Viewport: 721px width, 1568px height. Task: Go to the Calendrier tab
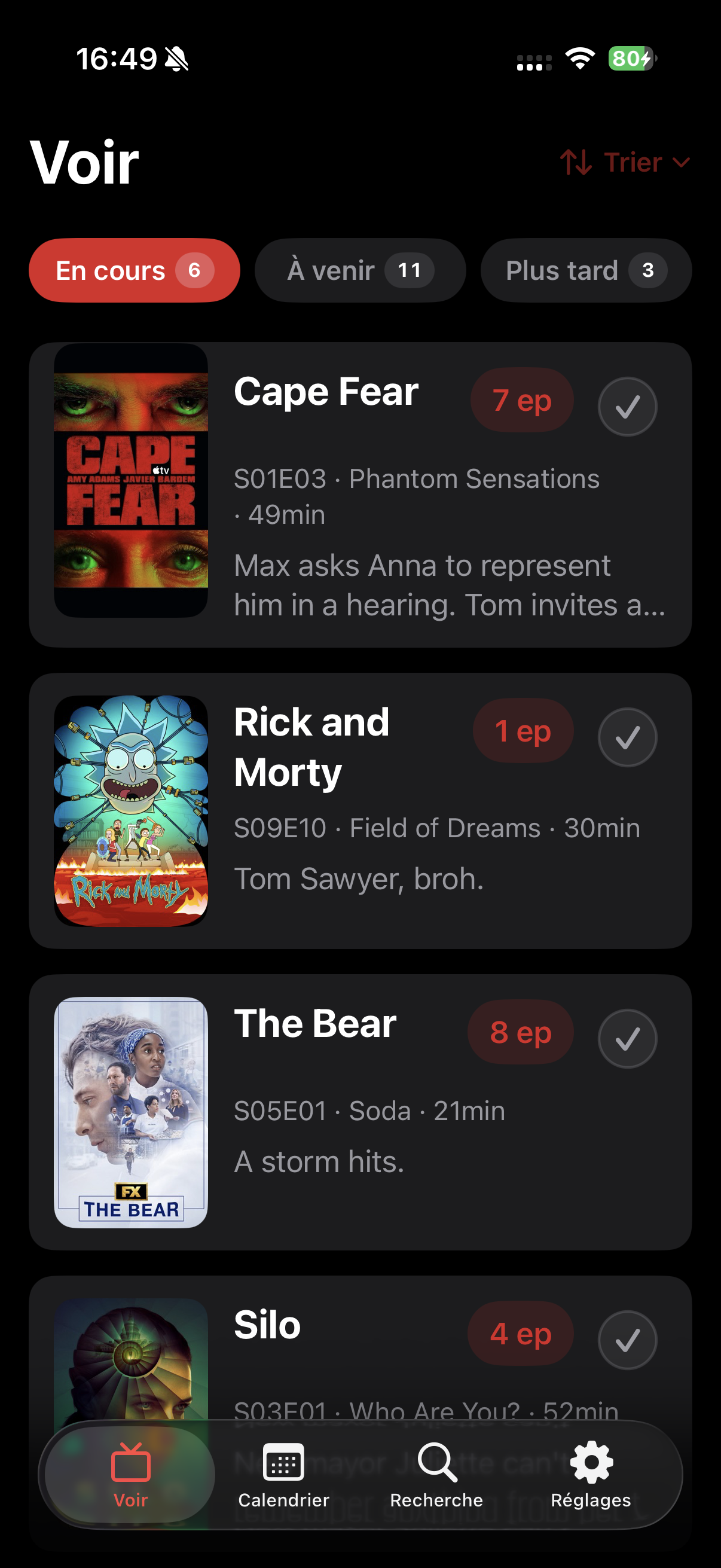pos(283,1475)
